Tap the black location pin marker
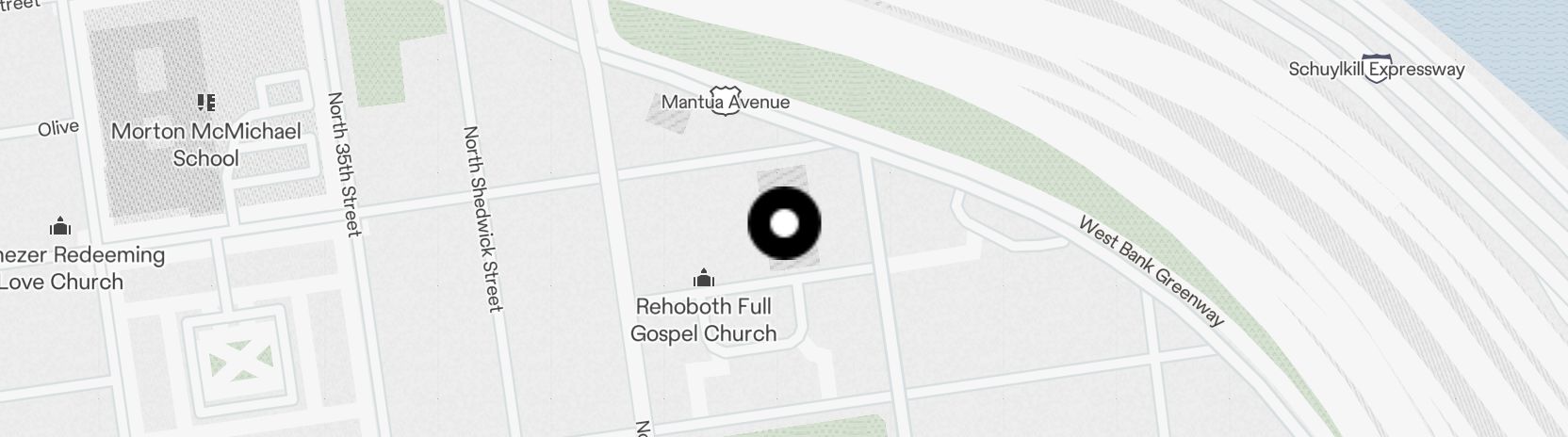Screen dimensions: 1568x437 point(784,224)
